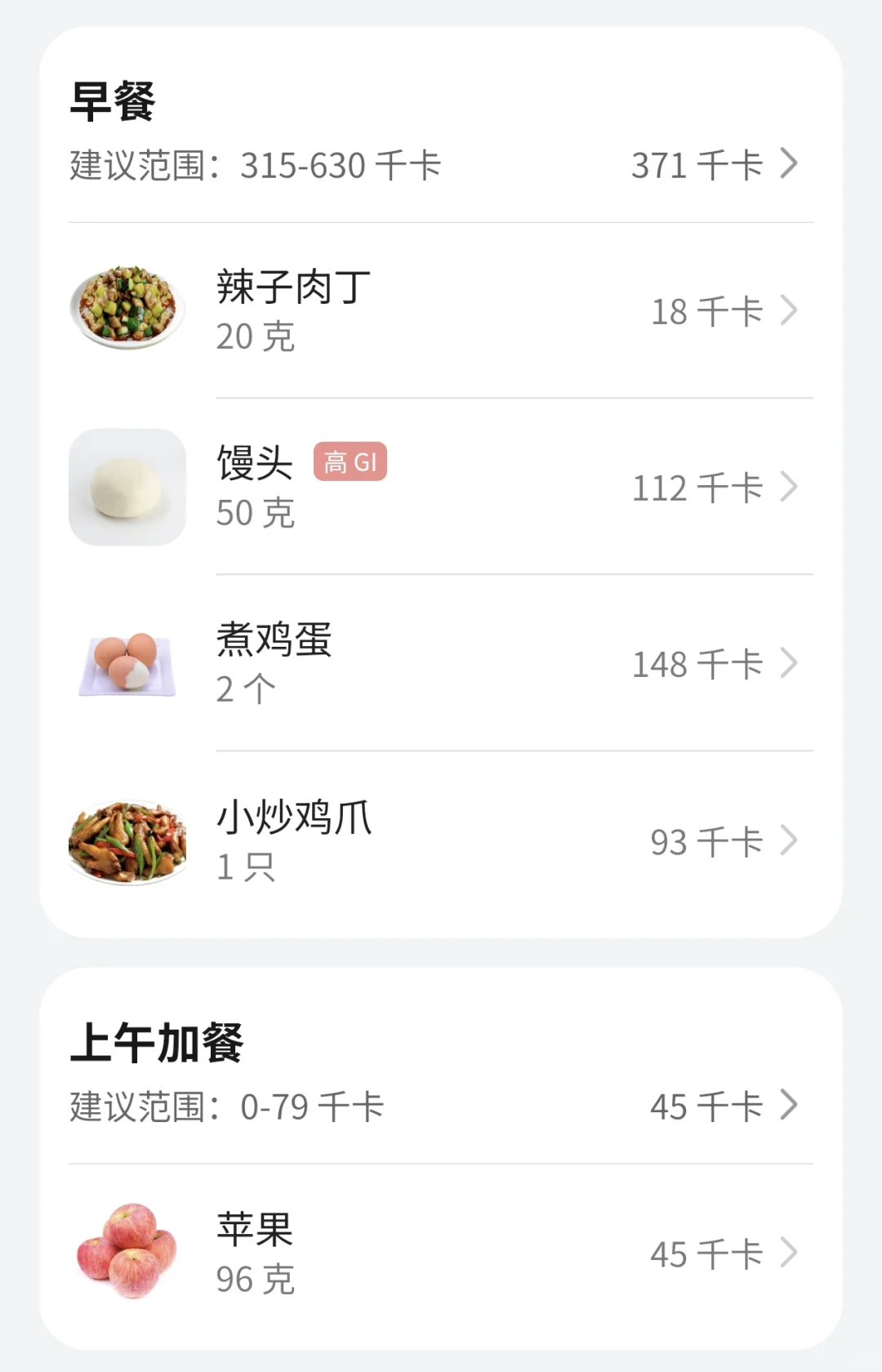Open 上午加餐 total 45 千卡 details
Viewport: 882px width, 1372px height.
(722, 1107)
